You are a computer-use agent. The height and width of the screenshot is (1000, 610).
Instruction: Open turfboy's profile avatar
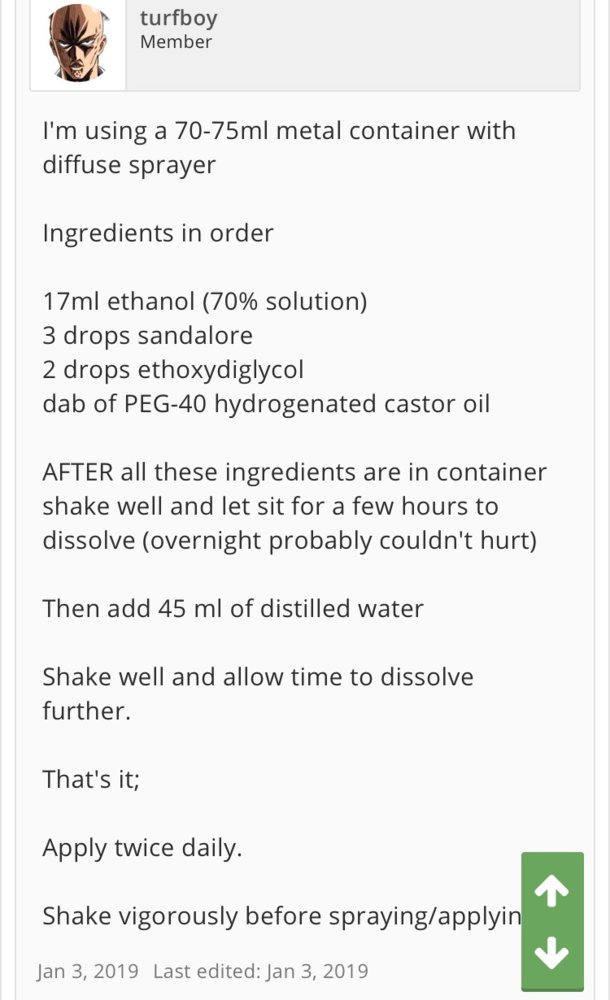(79, 43)
